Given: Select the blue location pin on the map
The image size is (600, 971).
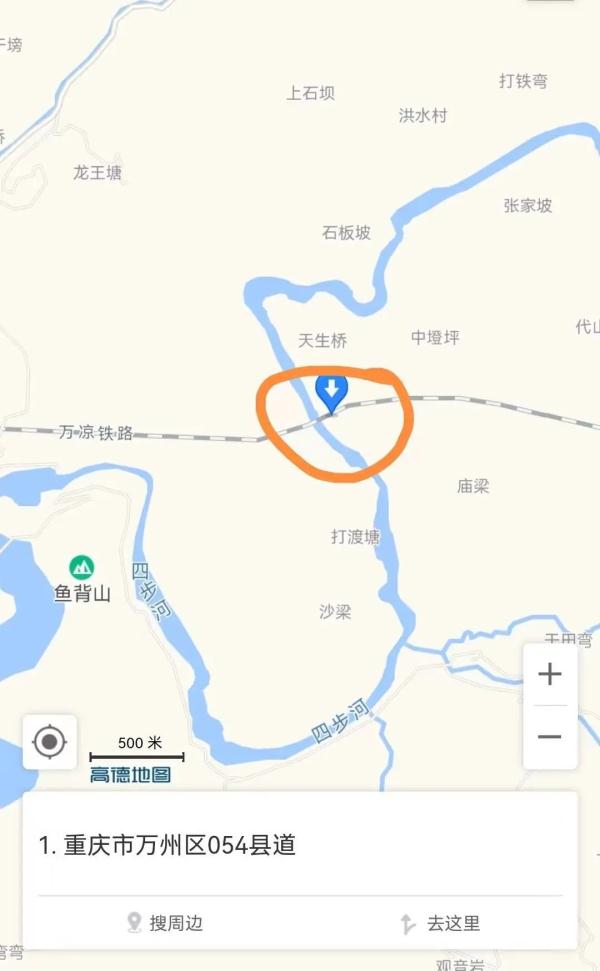Looking at the screenshot, I should pyautogui.click(x=331, y=392).
